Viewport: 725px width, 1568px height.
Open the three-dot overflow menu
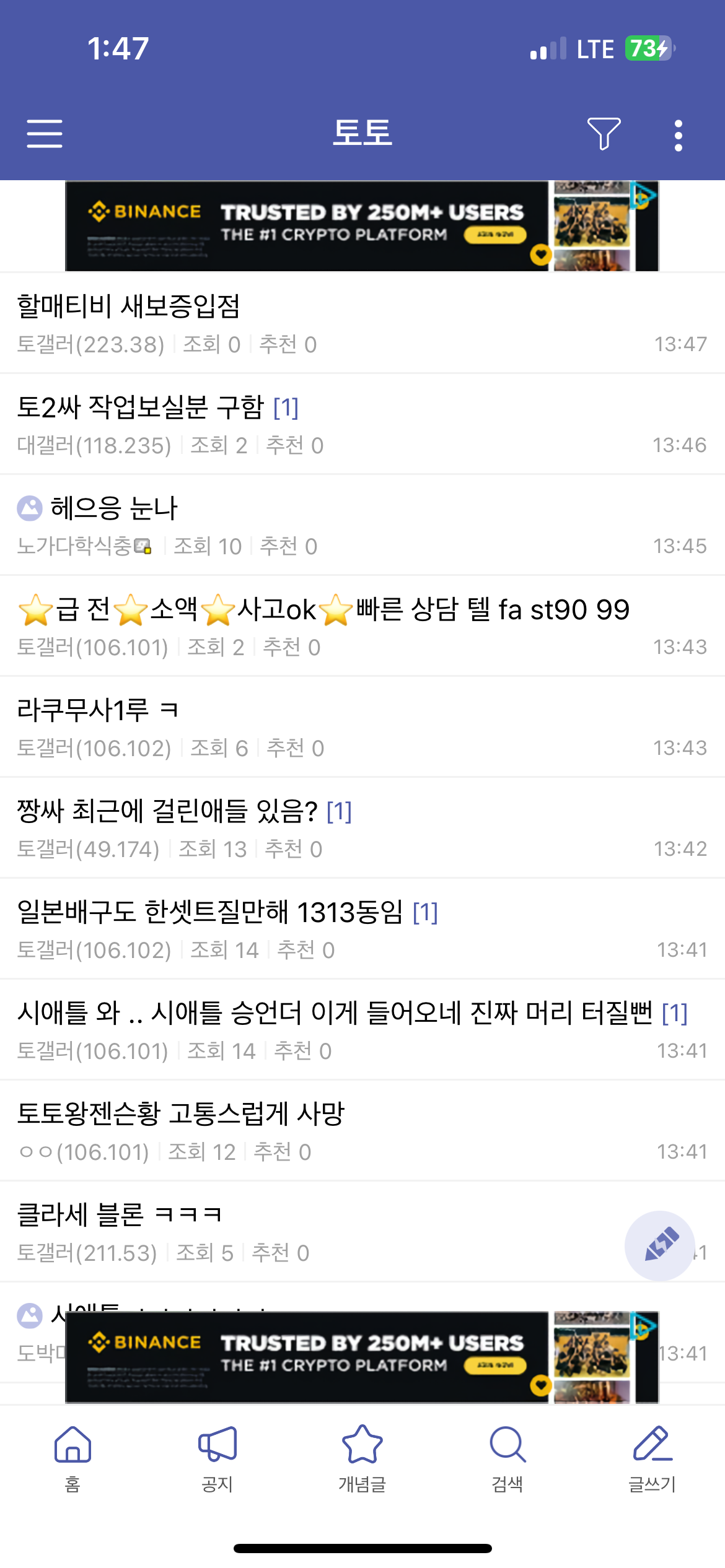pyautogui.click(x=679, y=135)
